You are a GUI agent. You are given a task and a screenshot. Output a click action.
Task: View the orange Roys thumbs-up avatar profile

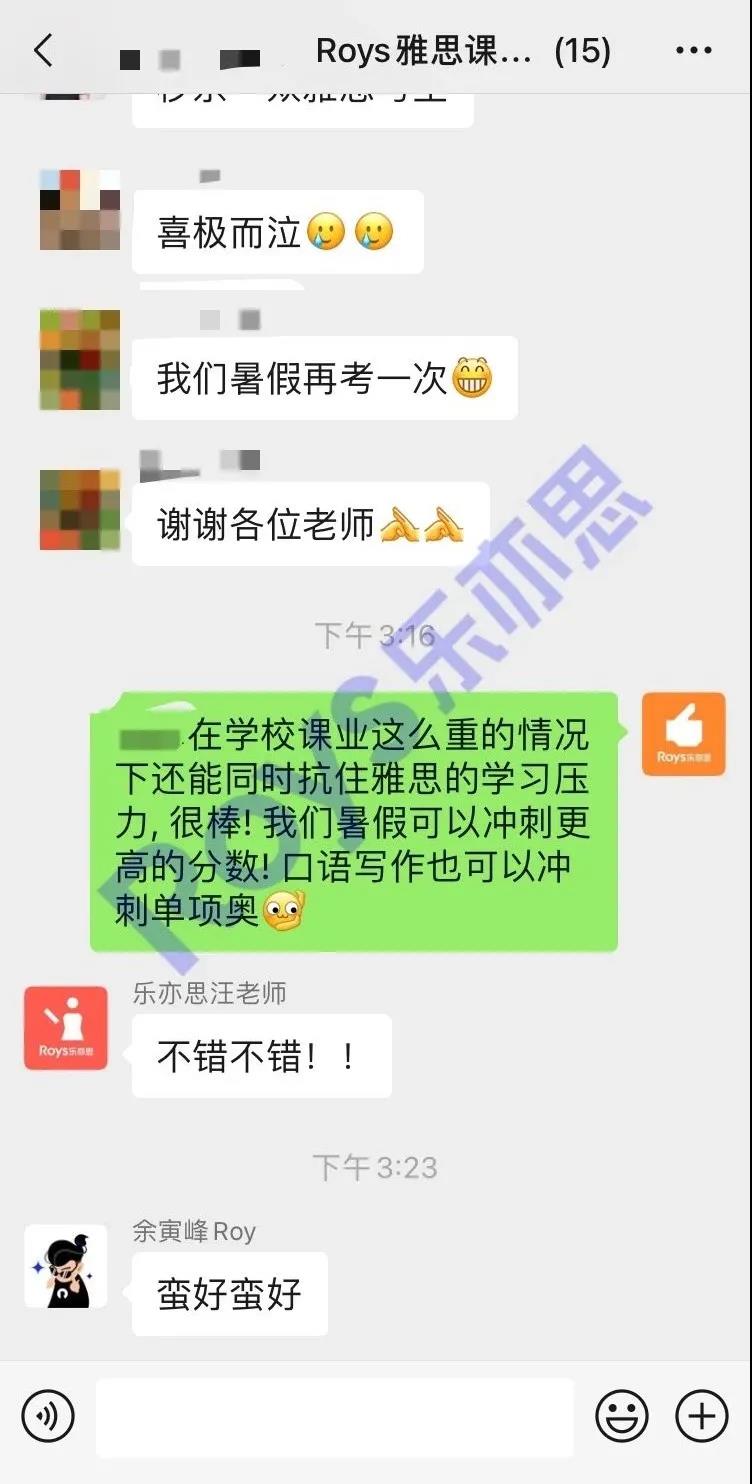coord(683,734)
